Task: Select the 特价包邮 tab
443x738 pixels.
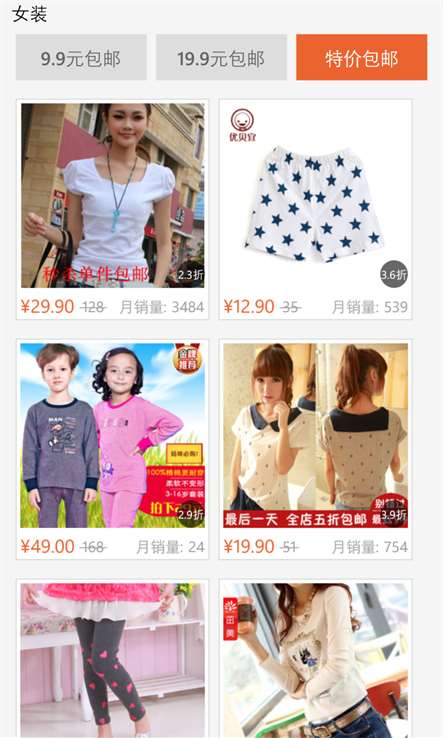Action: click(362, 57)
